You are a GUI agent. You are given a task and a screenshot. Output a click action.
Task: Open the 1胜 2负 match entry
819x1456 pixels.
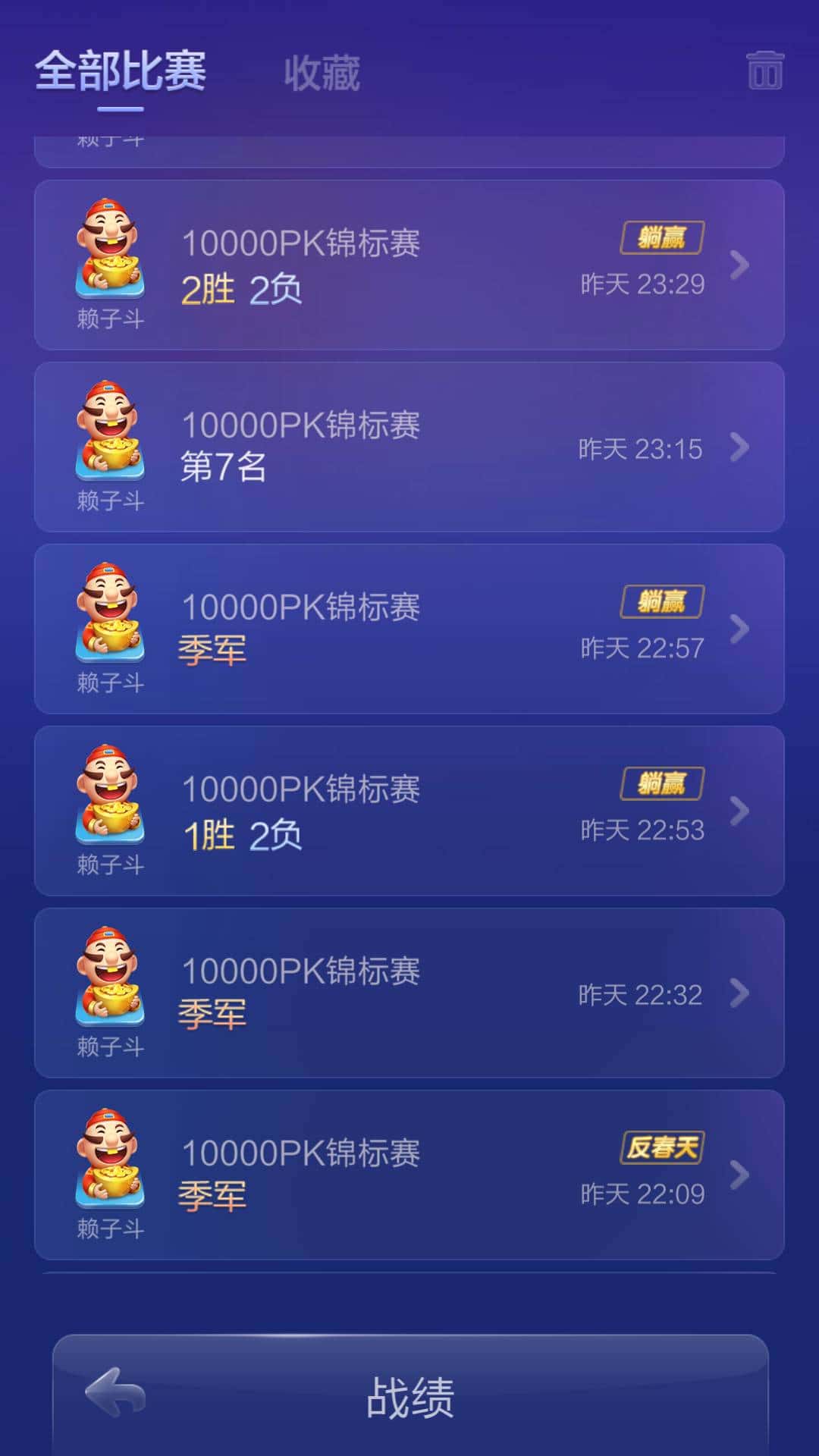pos(409,811)
